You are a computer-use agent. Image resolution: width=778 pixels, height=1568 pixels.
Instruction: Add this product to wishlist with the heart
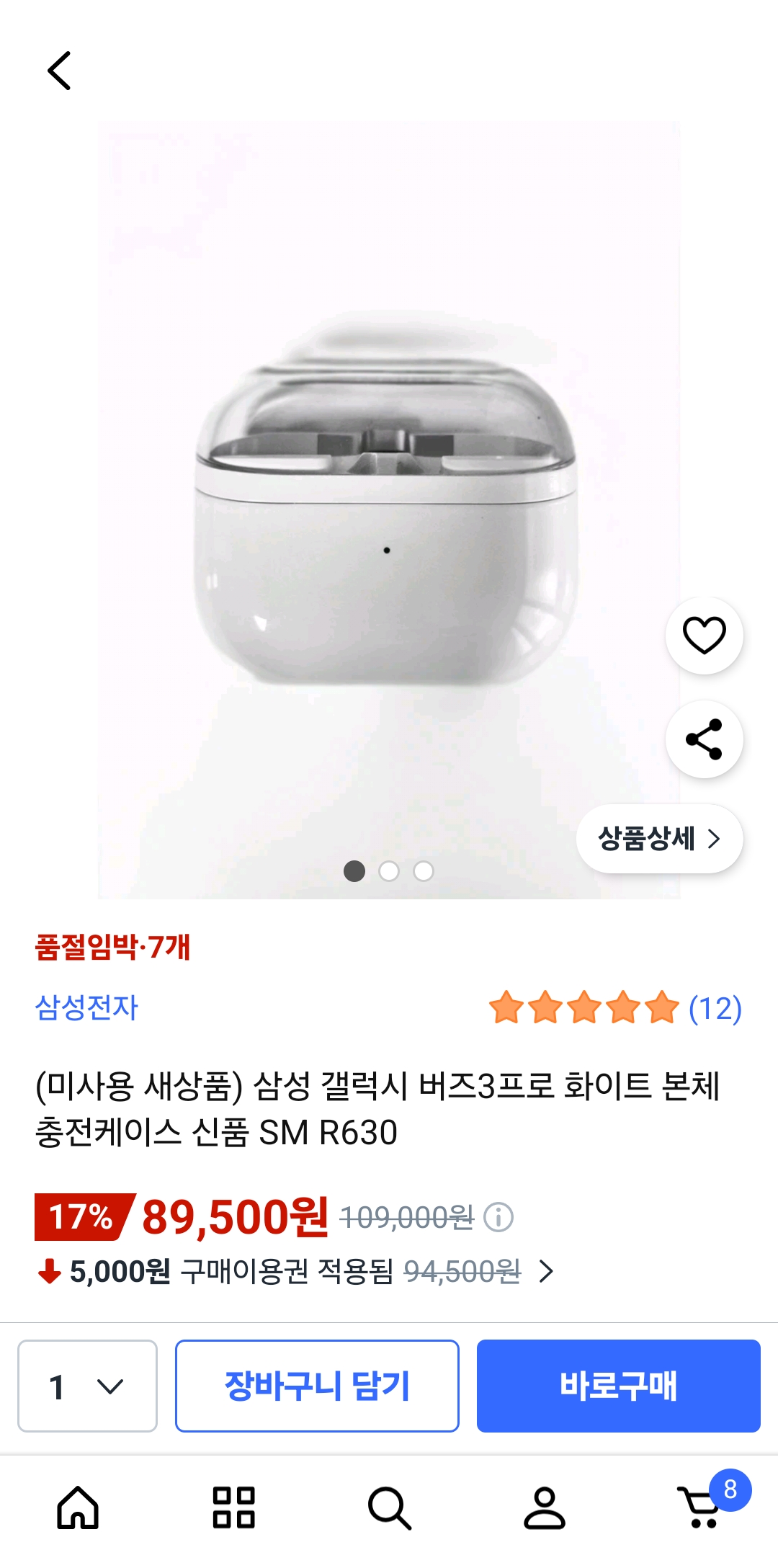tap(704, 636)
